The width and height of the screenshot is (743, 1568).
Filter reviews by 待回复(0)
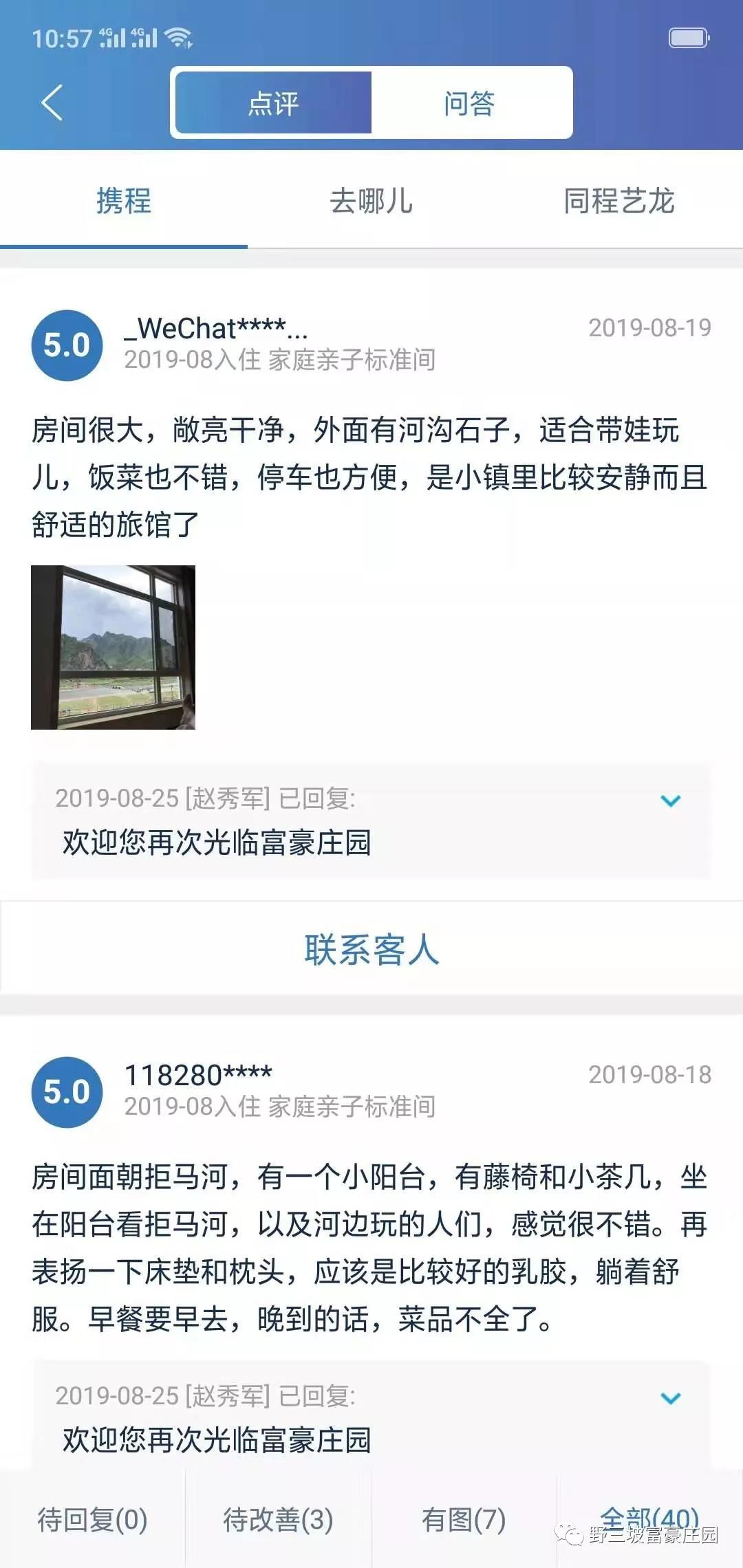pyautogui.click(x=93, y=1519)
